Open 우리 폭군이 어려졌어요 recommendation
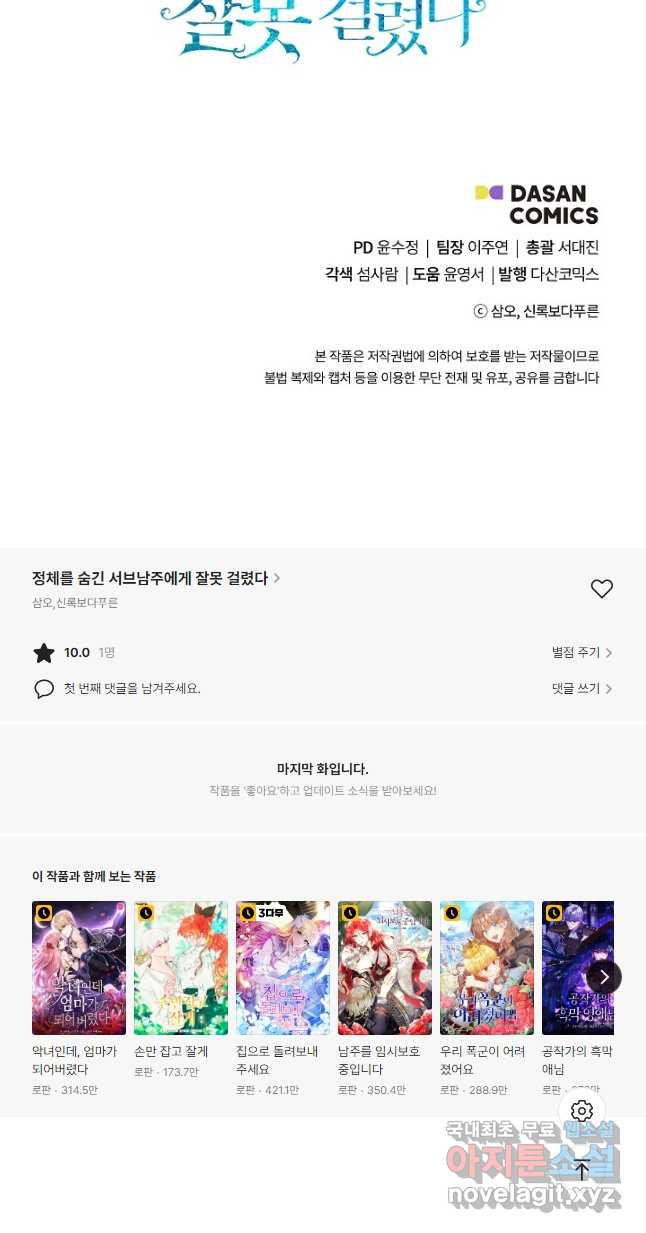The height and width of the screenshot is (1233, 646). click(x=487, y=968)
